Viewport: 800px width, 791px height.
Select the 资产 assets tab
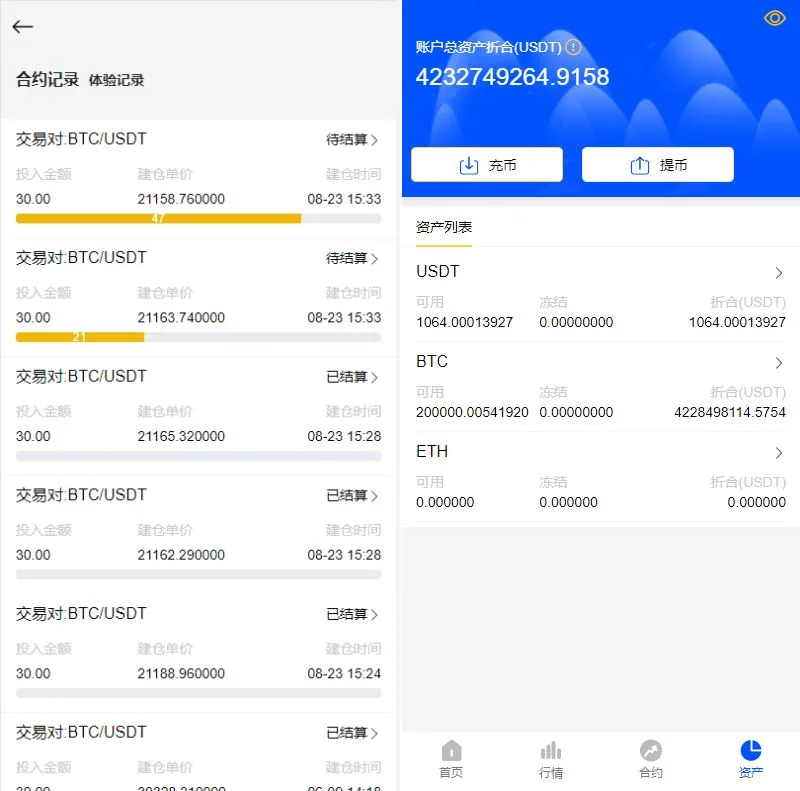pos(751,759)
